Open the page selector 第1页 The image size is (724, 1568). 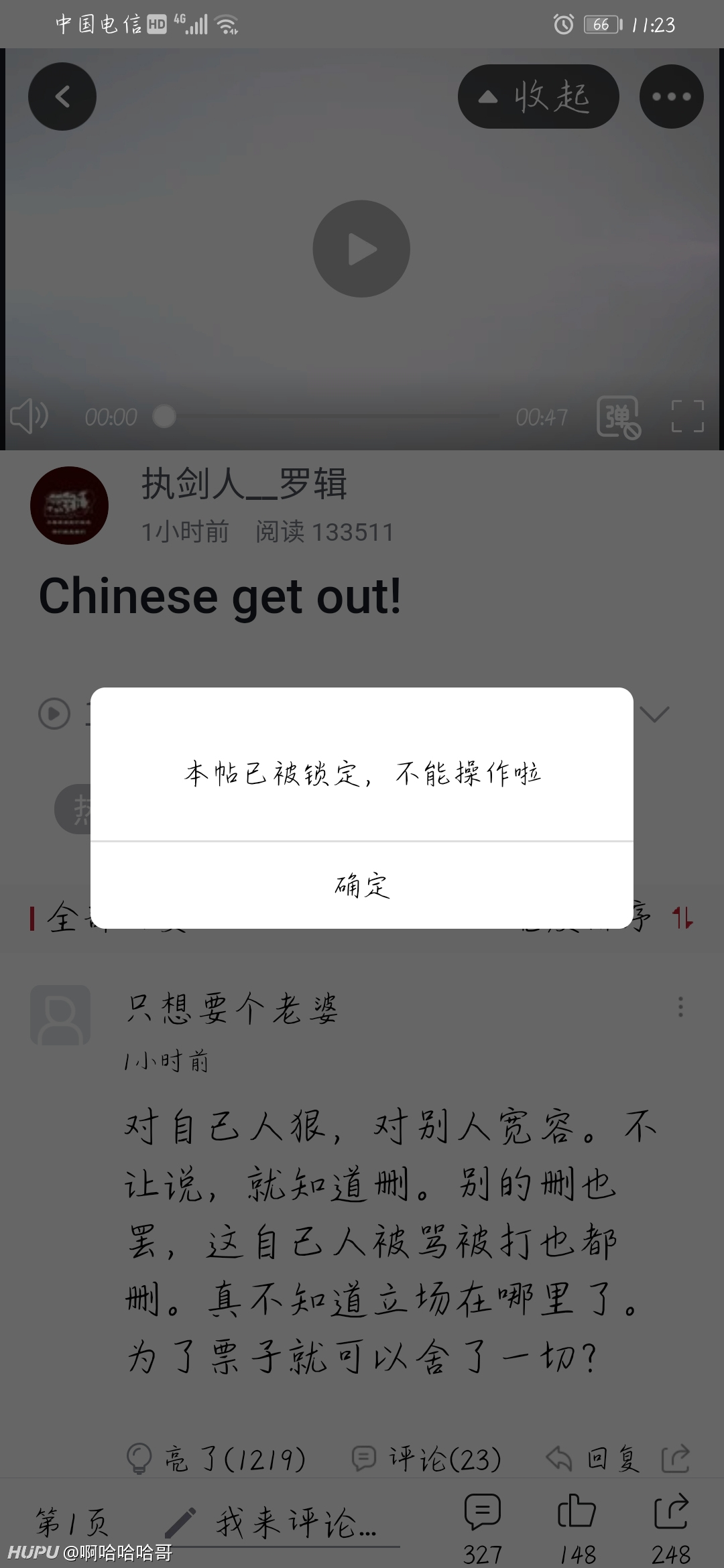coord(72,1522)
